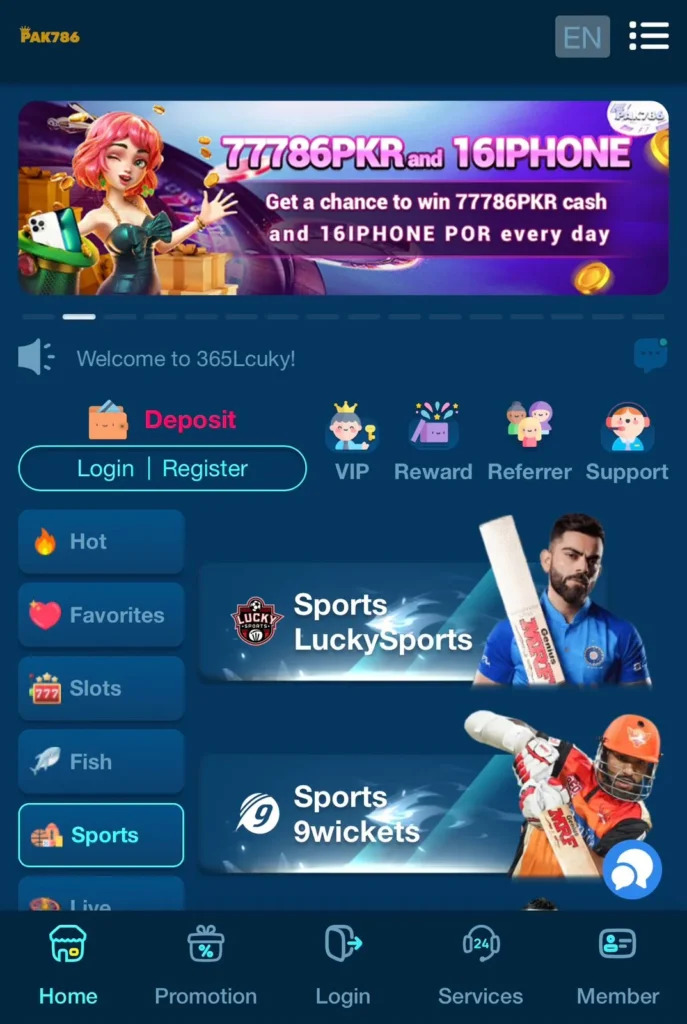
Task: Open the Referrer section
Action: click(529, 441)
